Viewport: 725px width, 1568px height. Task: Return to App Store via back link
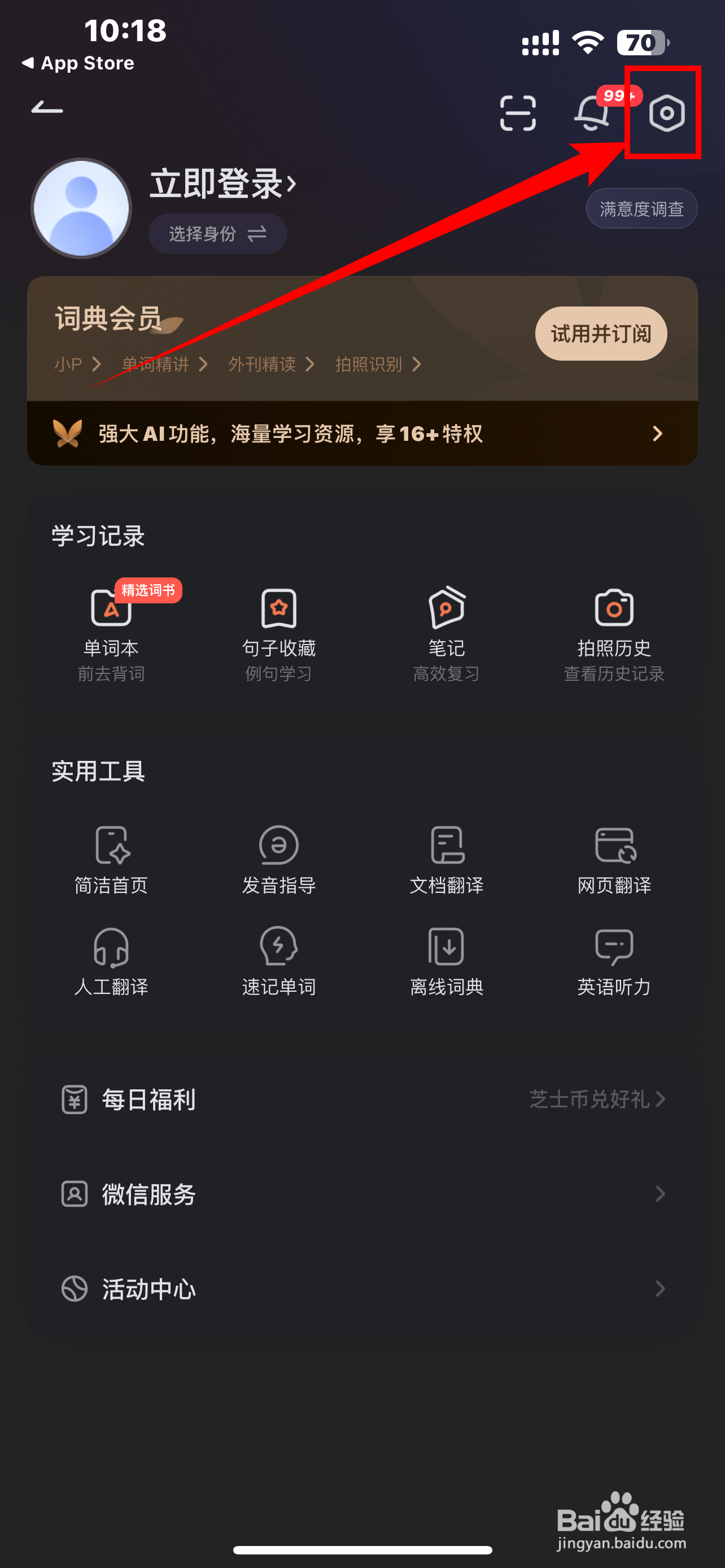point(77,63)
